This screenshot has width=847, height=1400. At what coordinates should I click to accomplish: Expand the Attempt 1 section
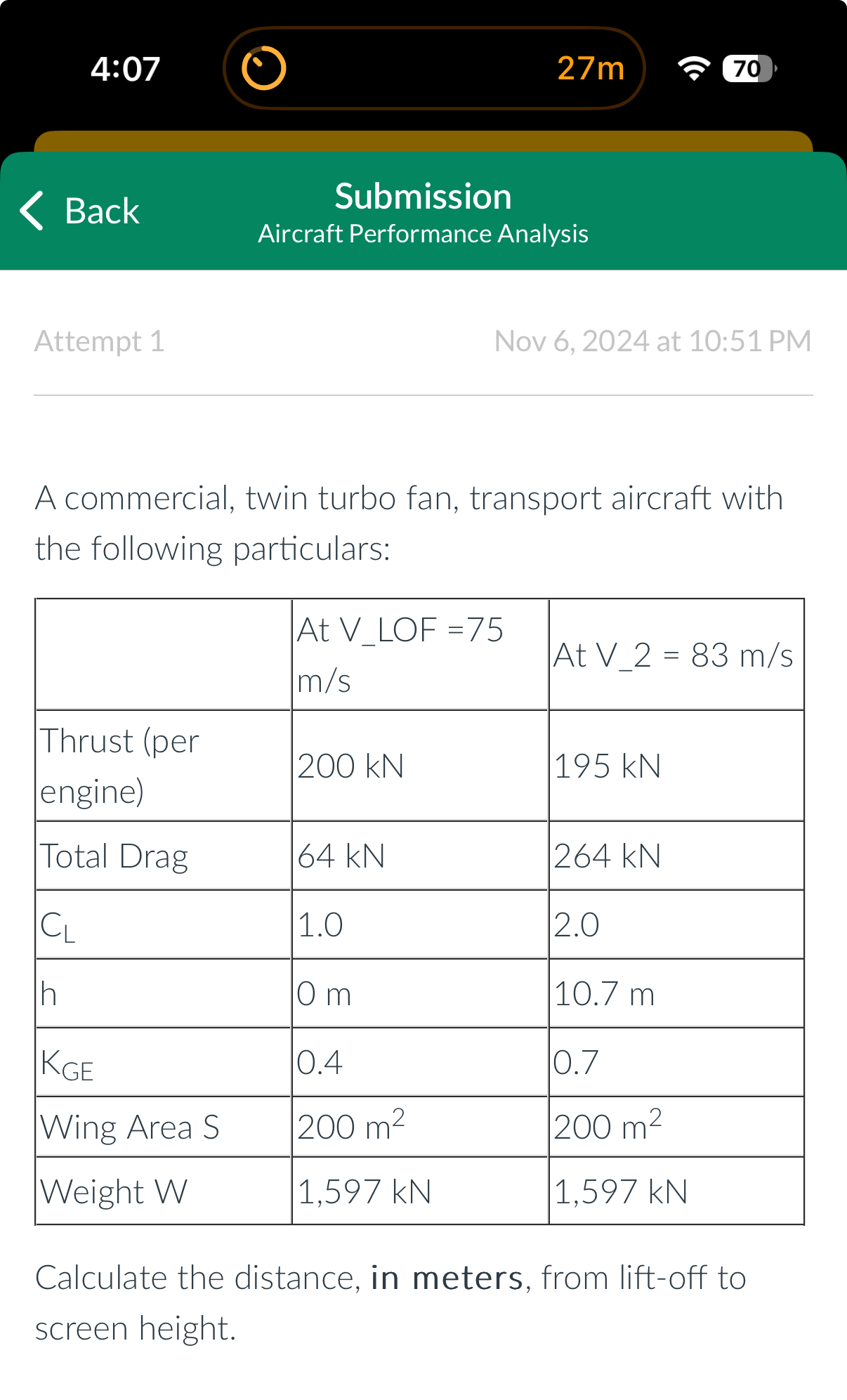(99, 342)
